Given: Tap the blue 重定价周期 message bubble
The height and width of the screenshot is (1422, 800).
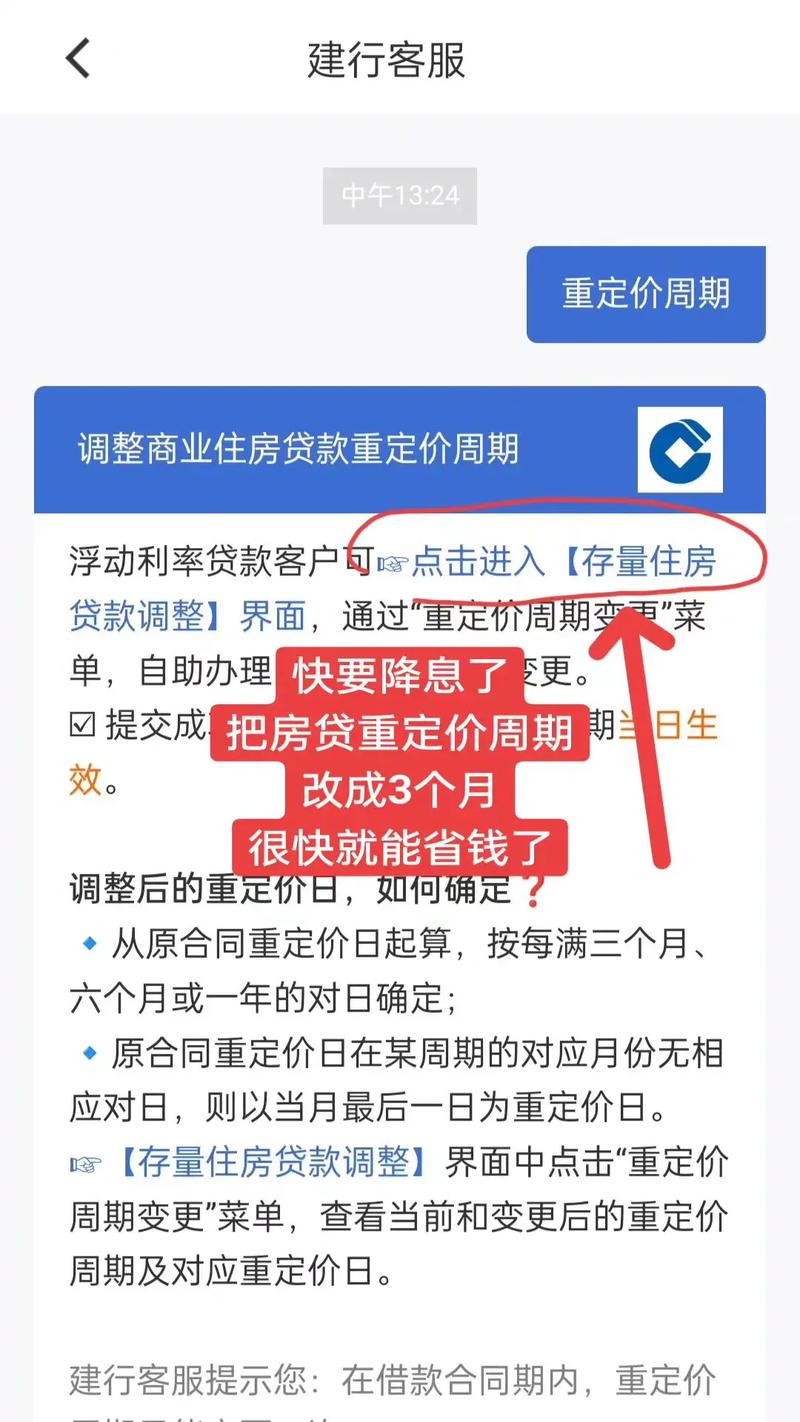Looking at the screenshot, I should tap(645, 294).
